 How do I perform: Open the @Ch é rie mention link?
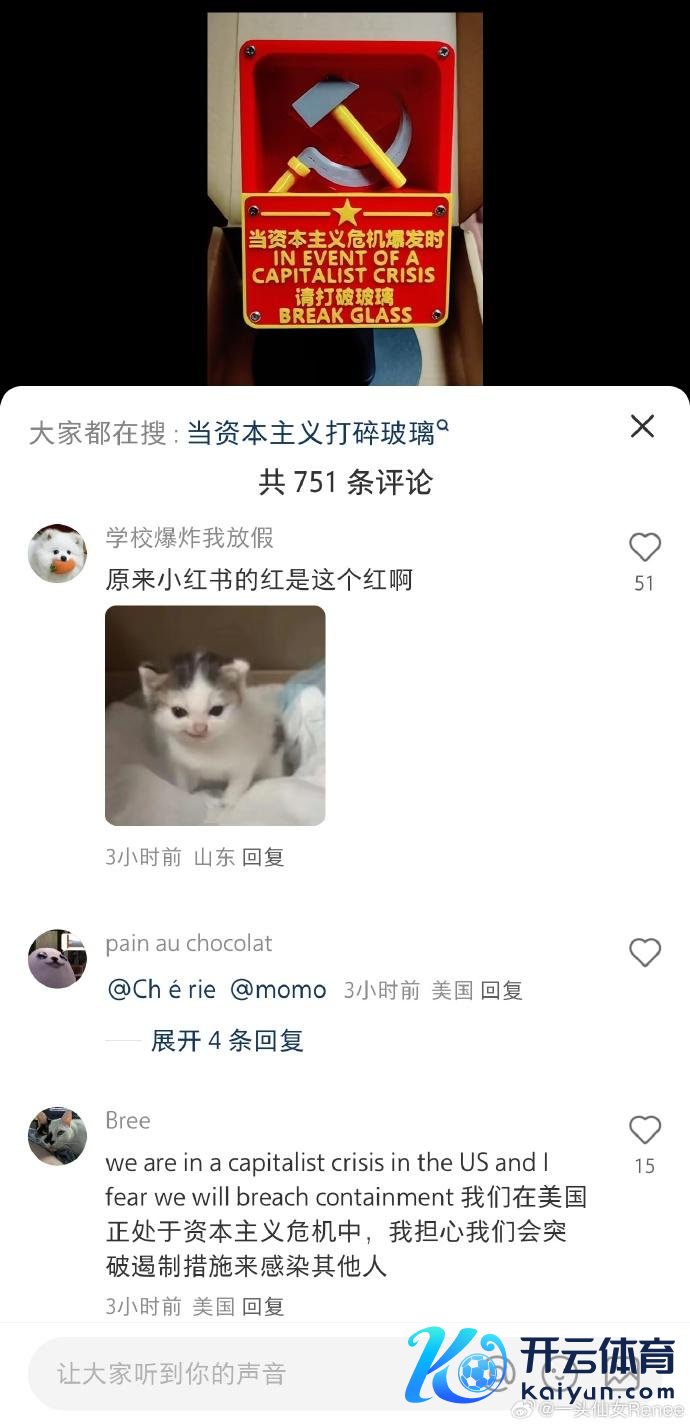click(x=161, y=990)
